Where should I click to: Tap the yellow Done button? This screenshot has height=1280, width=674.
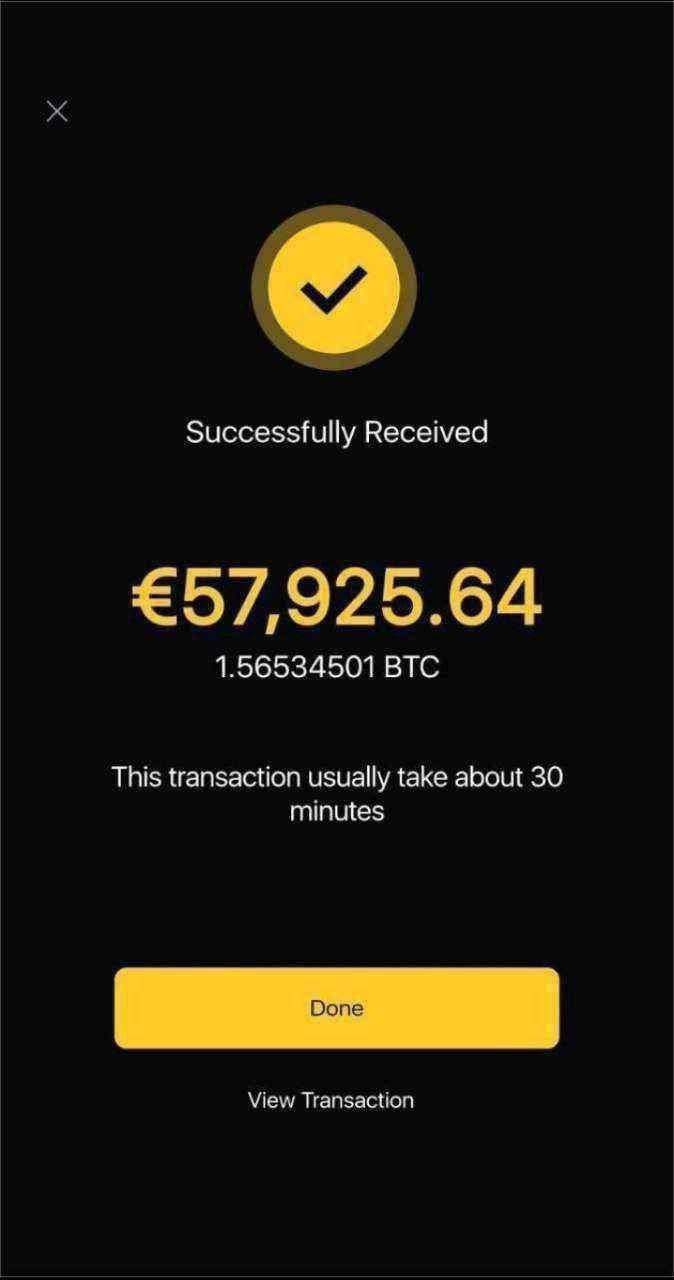(x=336, y=1008)
